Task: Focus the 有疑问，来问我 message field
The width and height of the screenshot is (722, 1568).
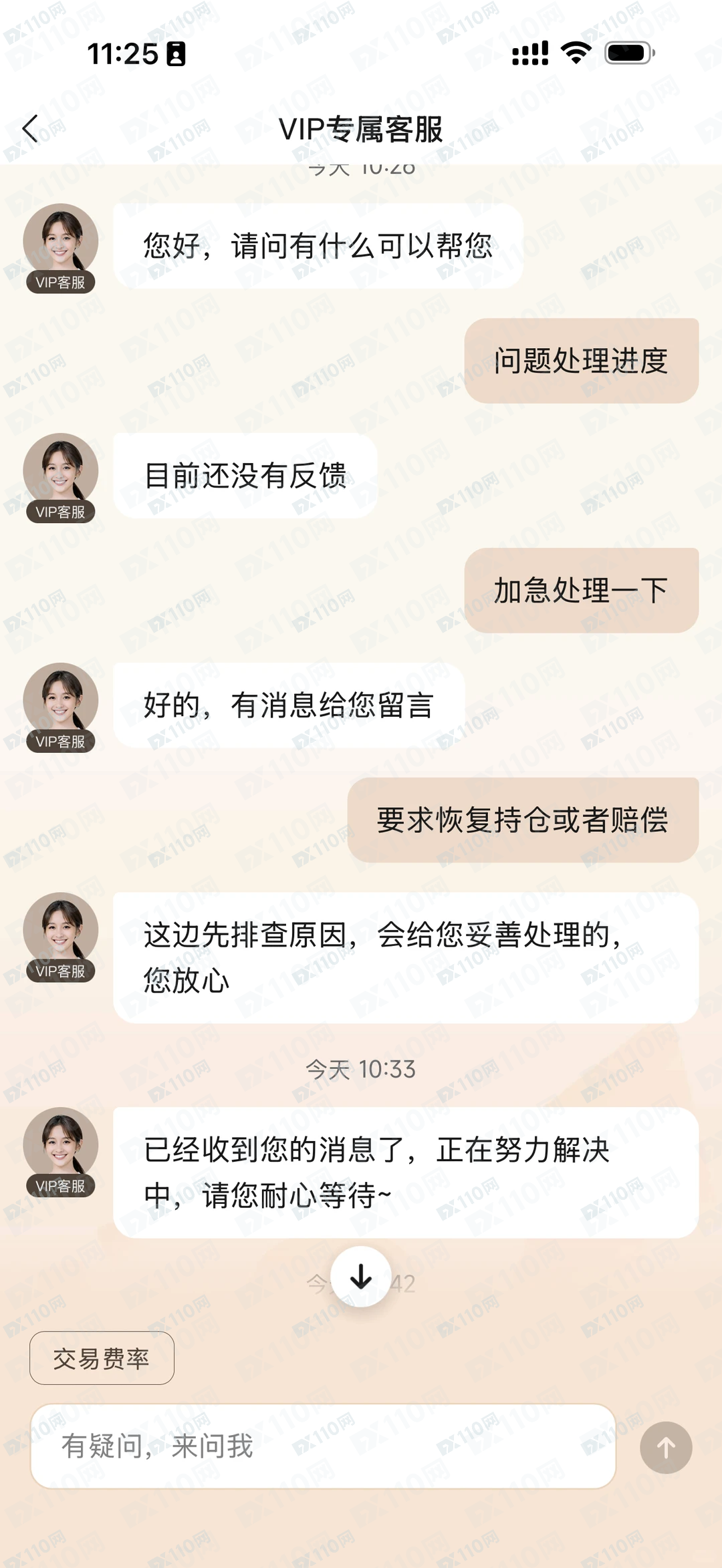Action: click(x=322, y=1446)
